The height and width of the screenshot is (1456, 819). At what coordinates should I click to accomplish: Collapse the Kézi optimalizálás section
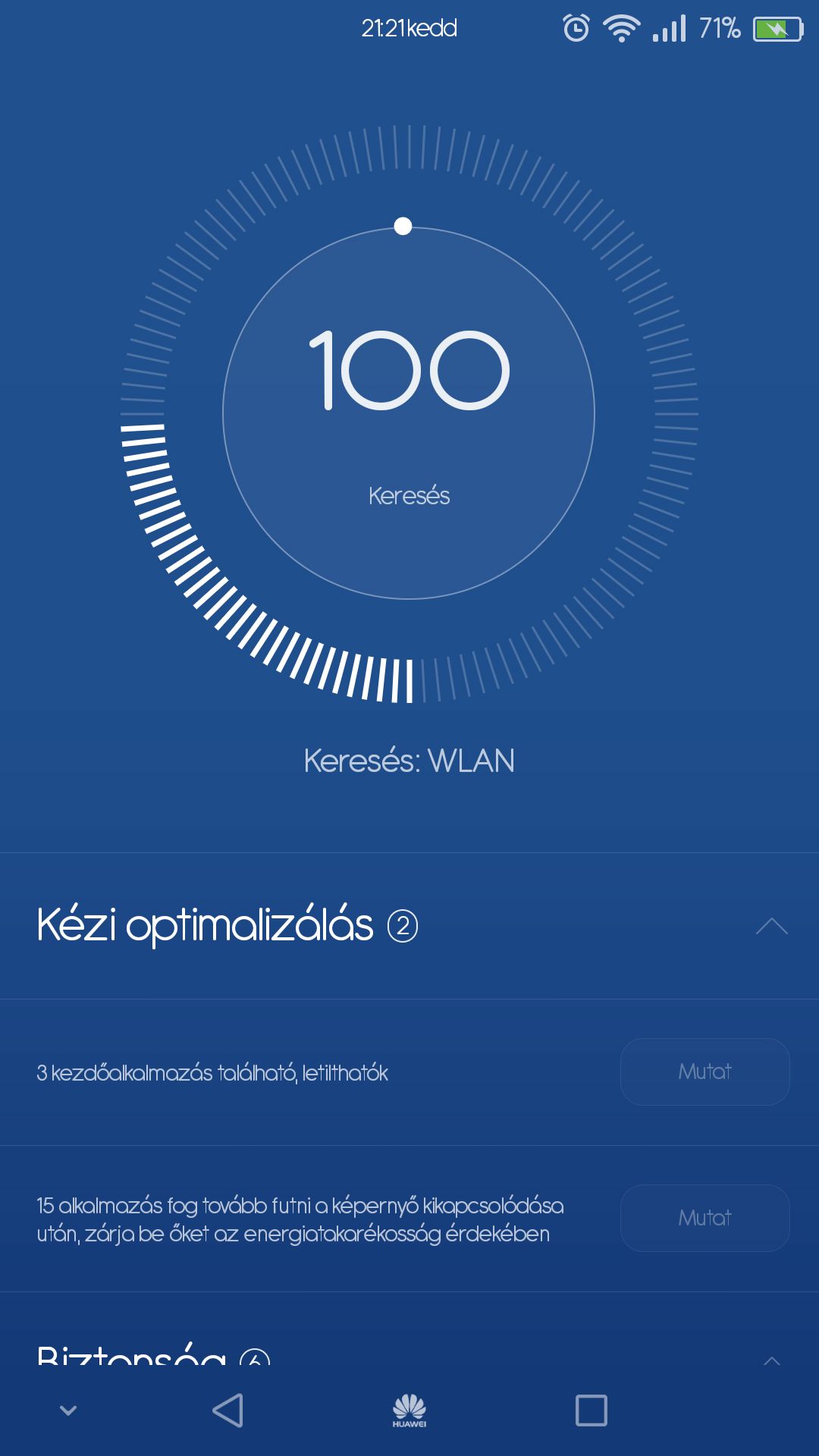pyautogui.click(x=771, y=926)
